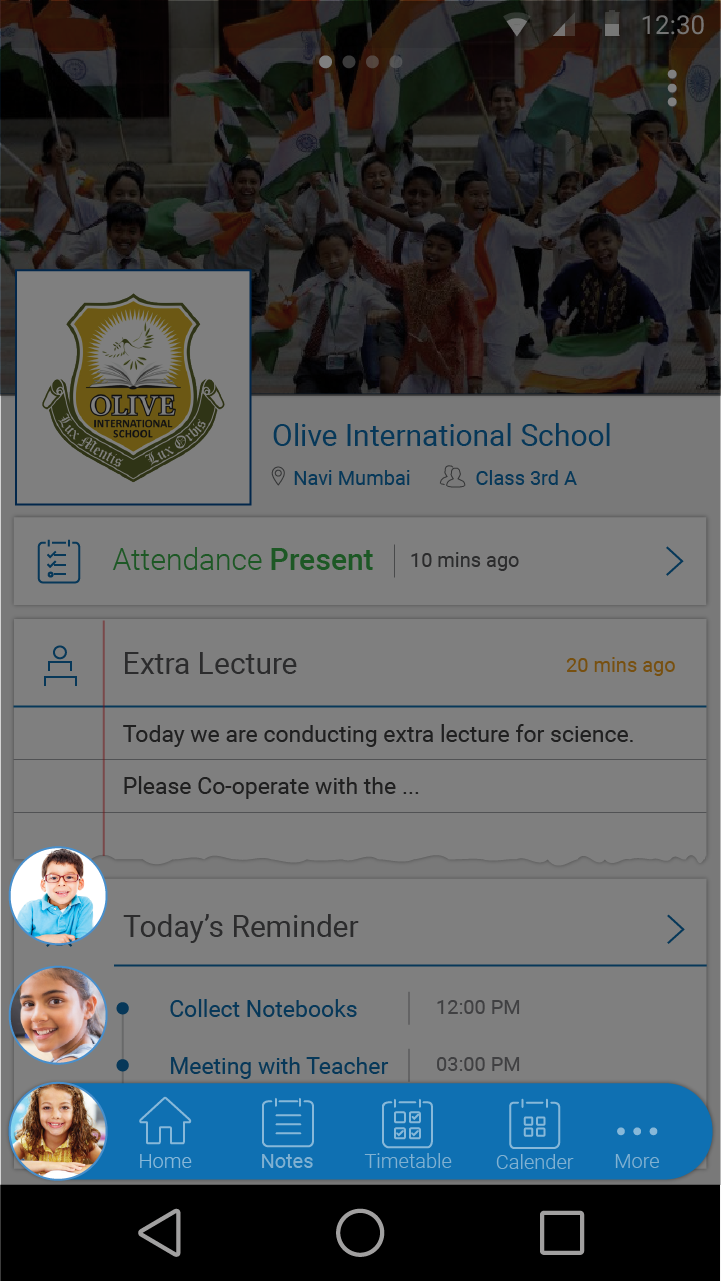Go to the Home tab

pyautogui.click(x=165, y=1135)
